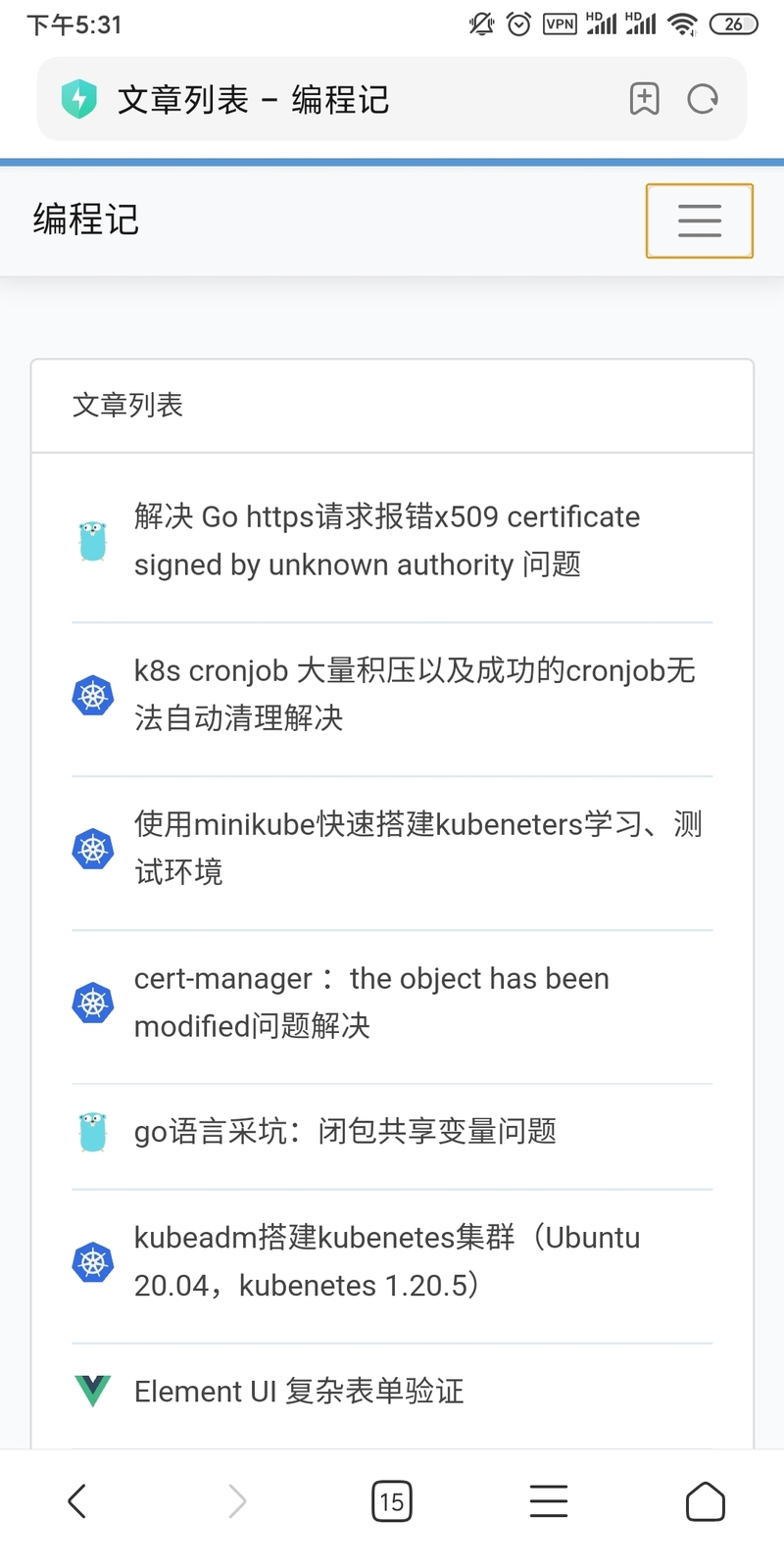784x1568 pixels.
Task: Go to the browser home page
Action: pos(706,1500)
